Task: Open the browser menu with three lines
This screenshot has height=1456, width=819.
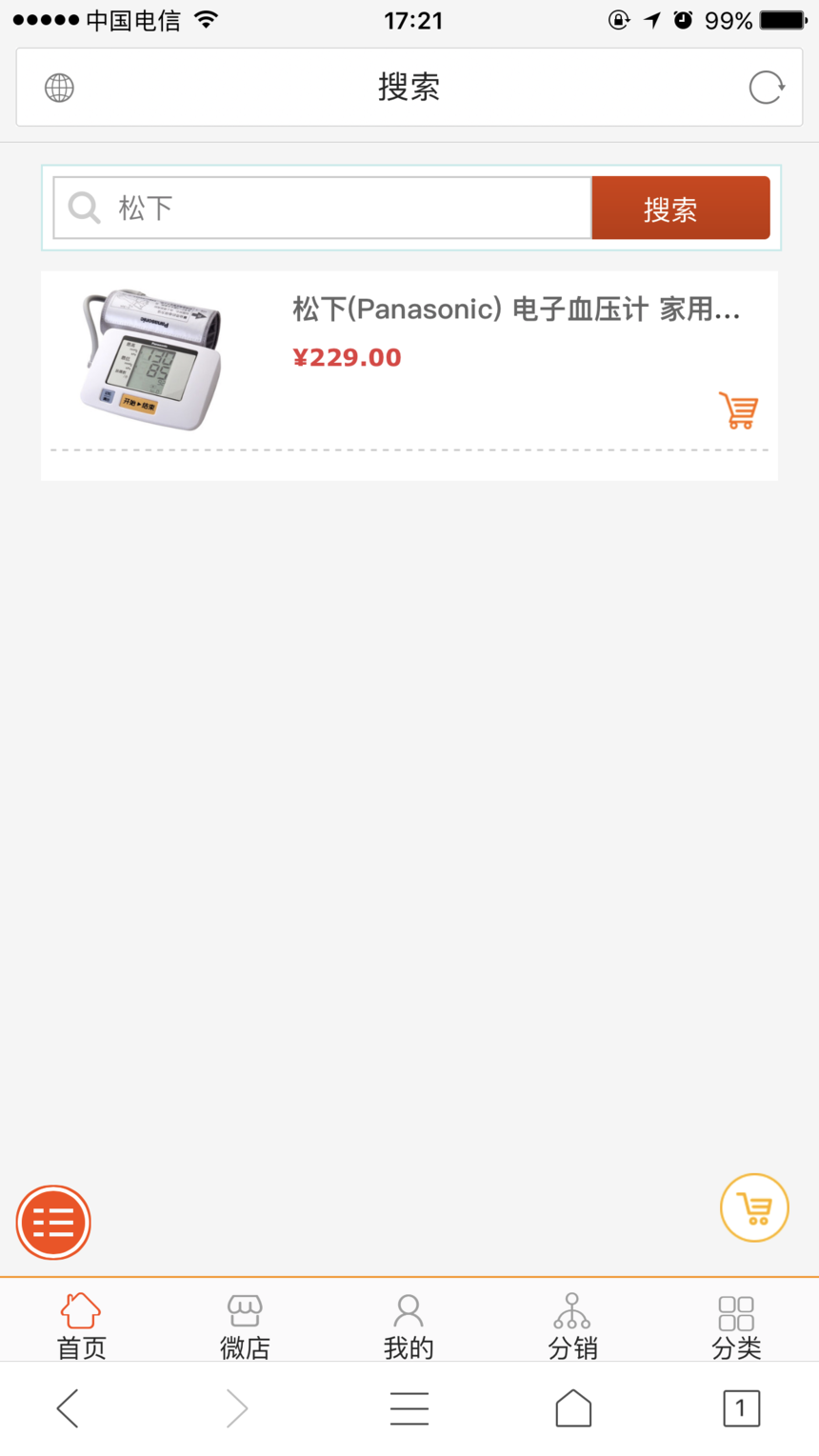Action: pos(409,1408)
